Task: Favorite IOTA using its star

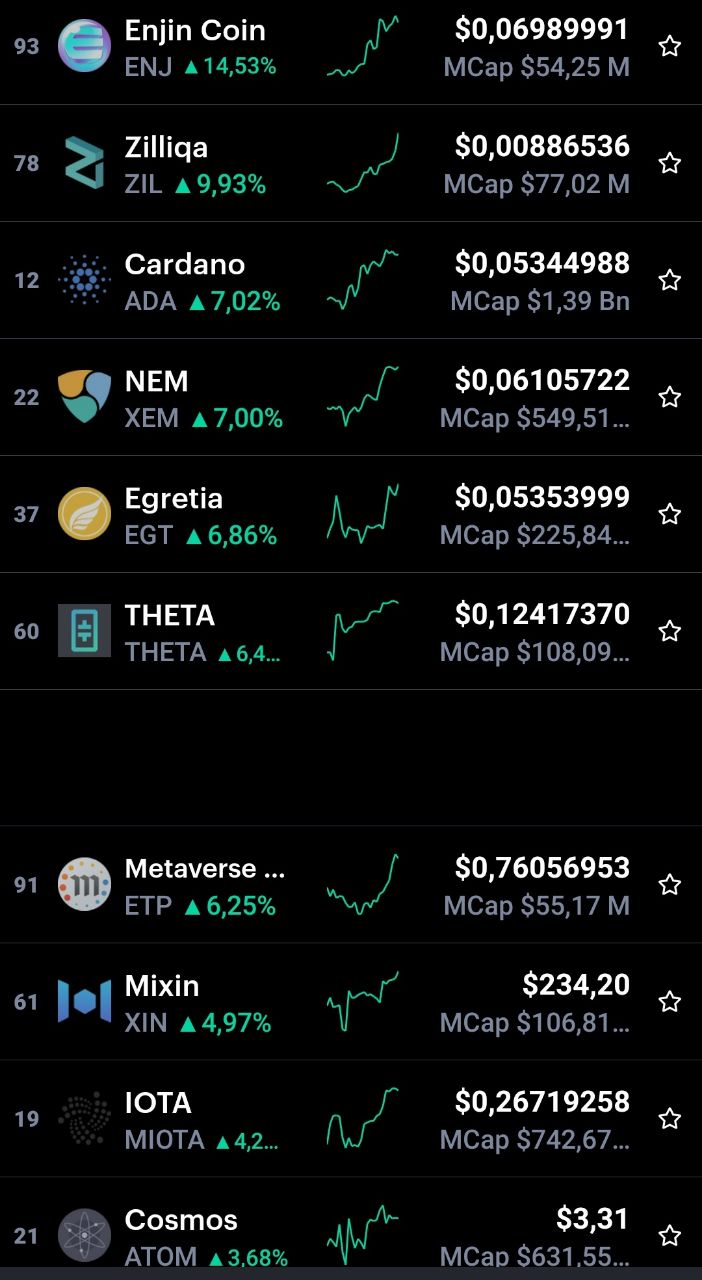Action: (x=670, y=1119)
